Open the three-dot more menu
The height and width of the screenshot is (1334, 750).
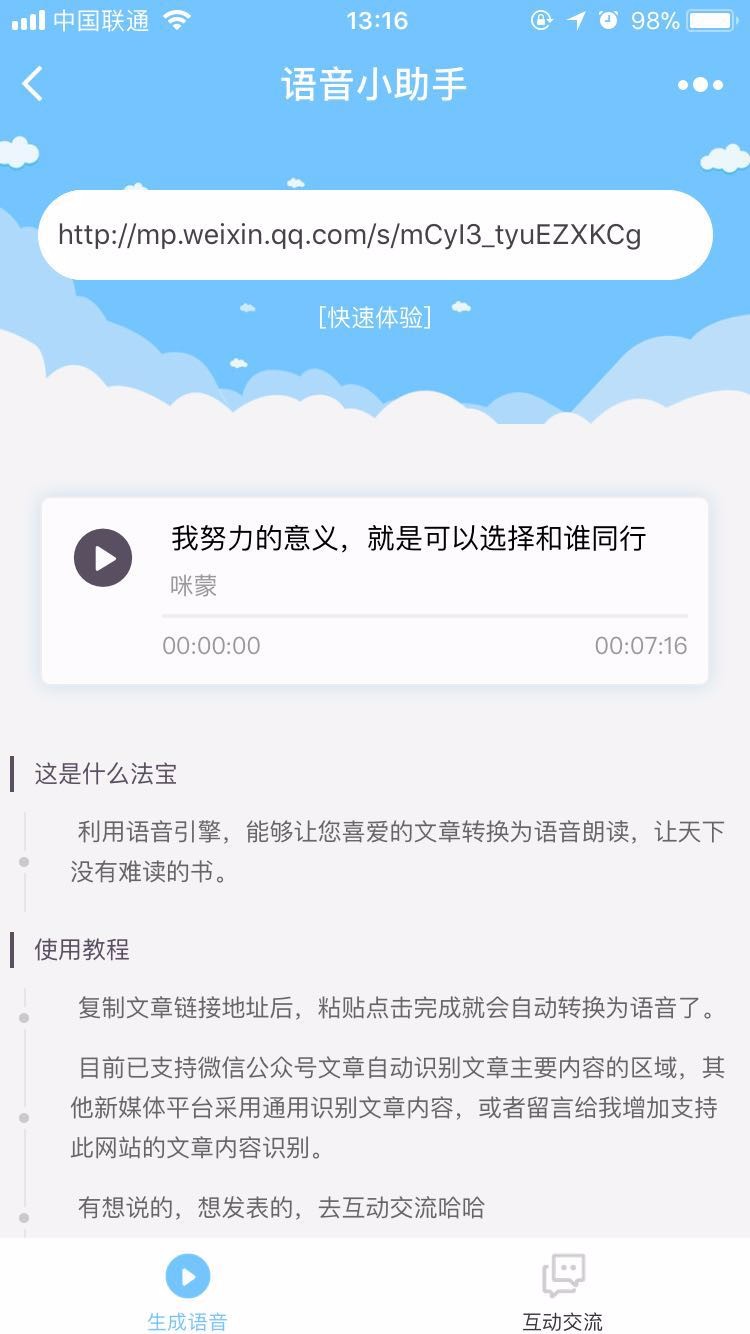tap(700, 85)
